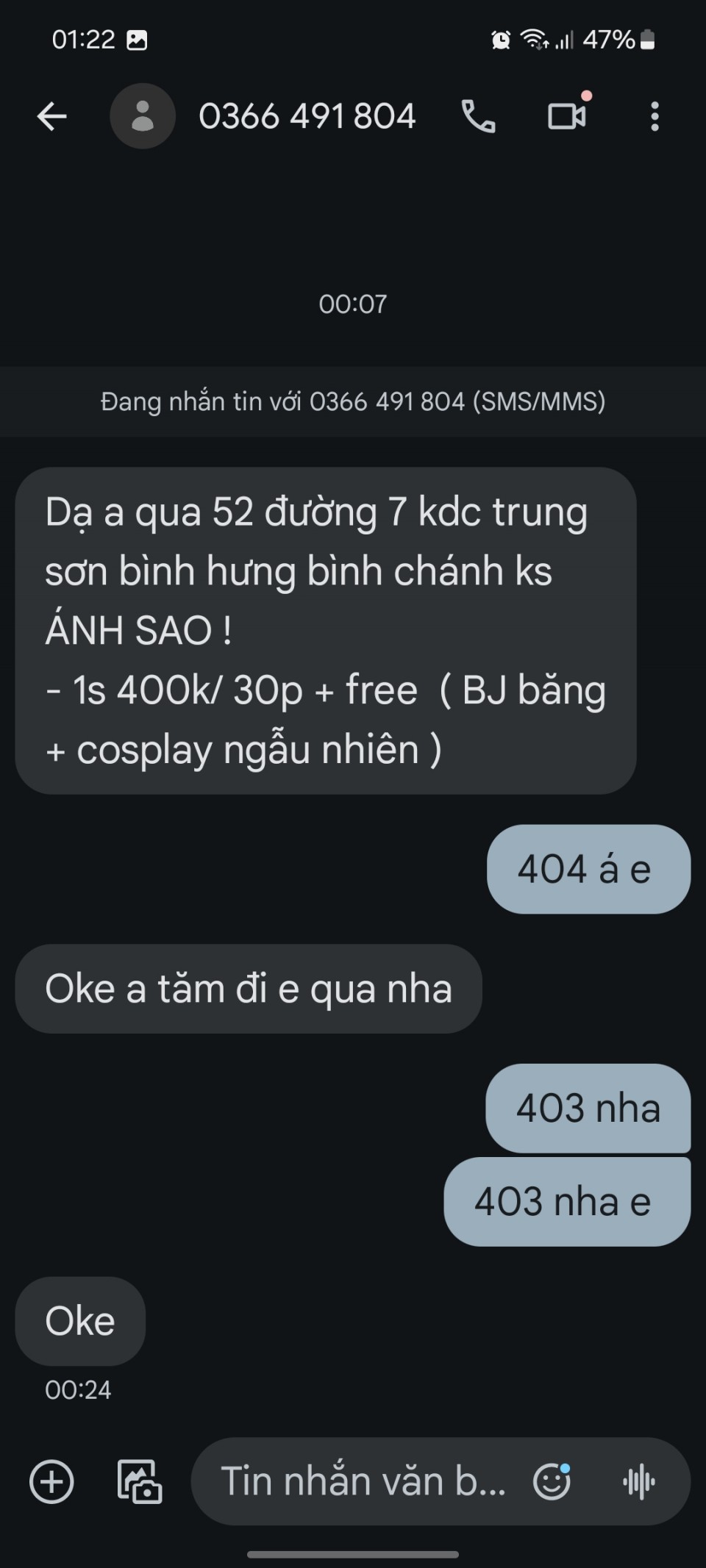Open the gallery and camera picker
This screenshot has height=1568, width=706.
140,1481
